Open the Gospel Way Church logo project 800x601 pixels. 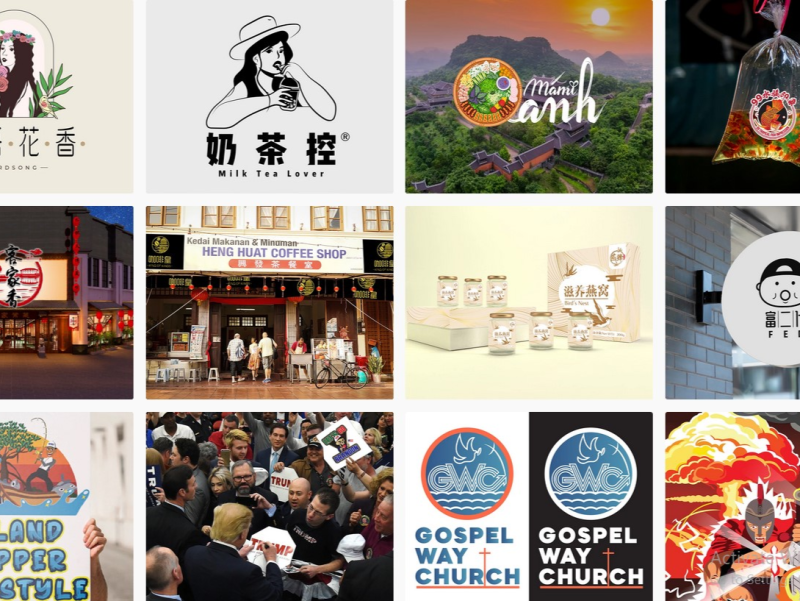[528, 506]
